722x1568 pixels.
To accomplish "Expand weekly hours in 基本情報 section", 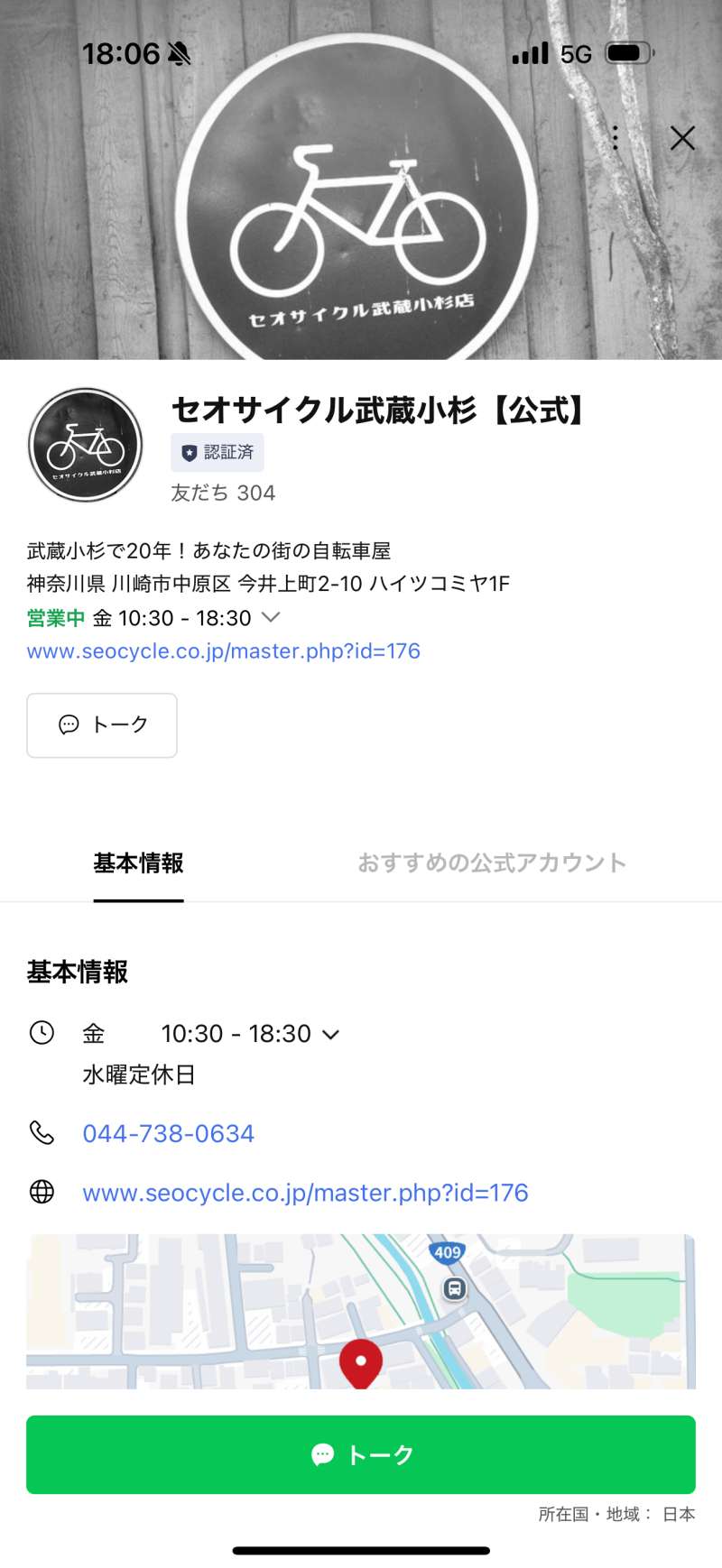I will [331, 1034].
